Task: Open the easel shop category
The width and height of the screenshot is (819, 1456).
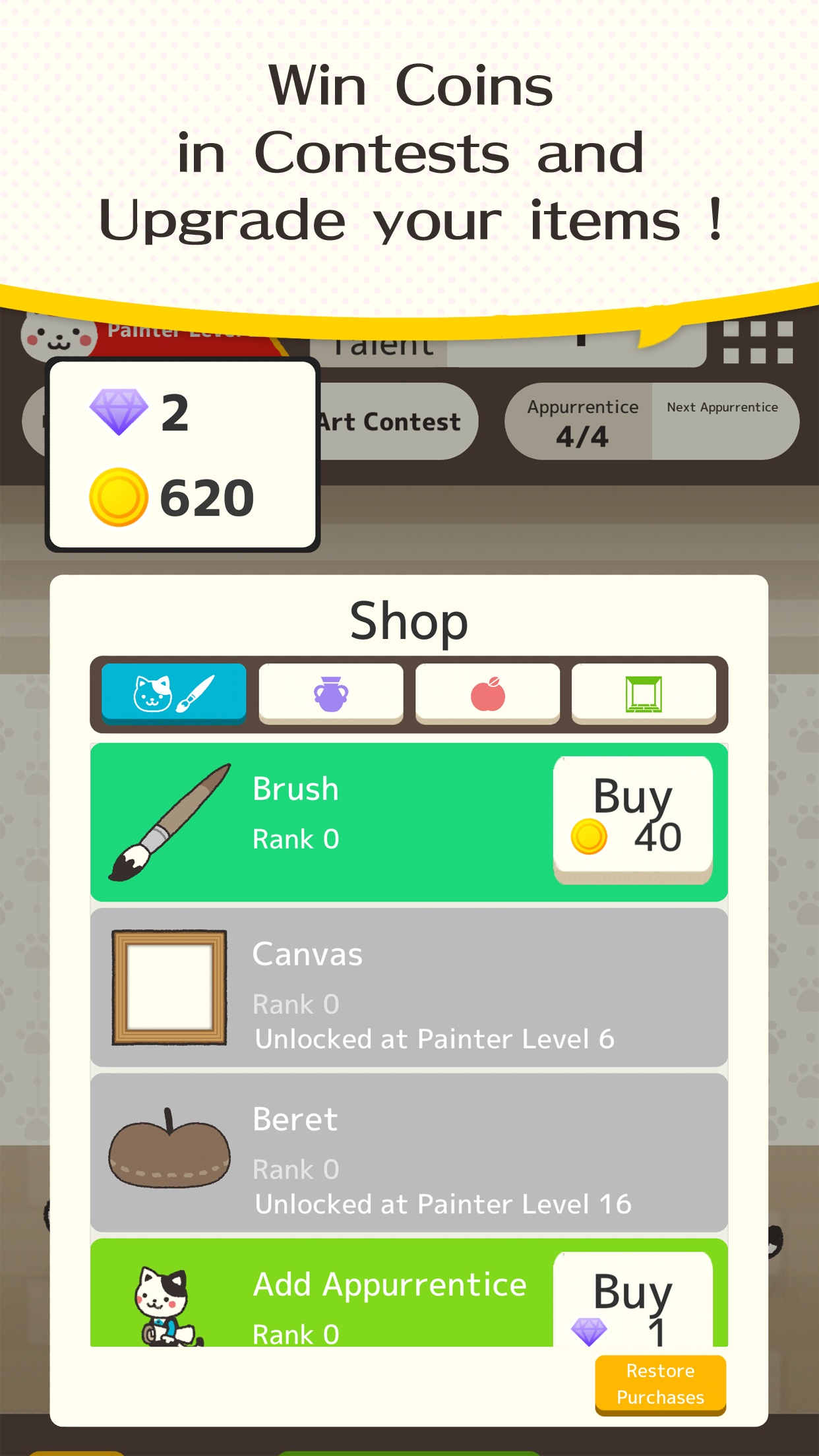Action: pos(644,692)
